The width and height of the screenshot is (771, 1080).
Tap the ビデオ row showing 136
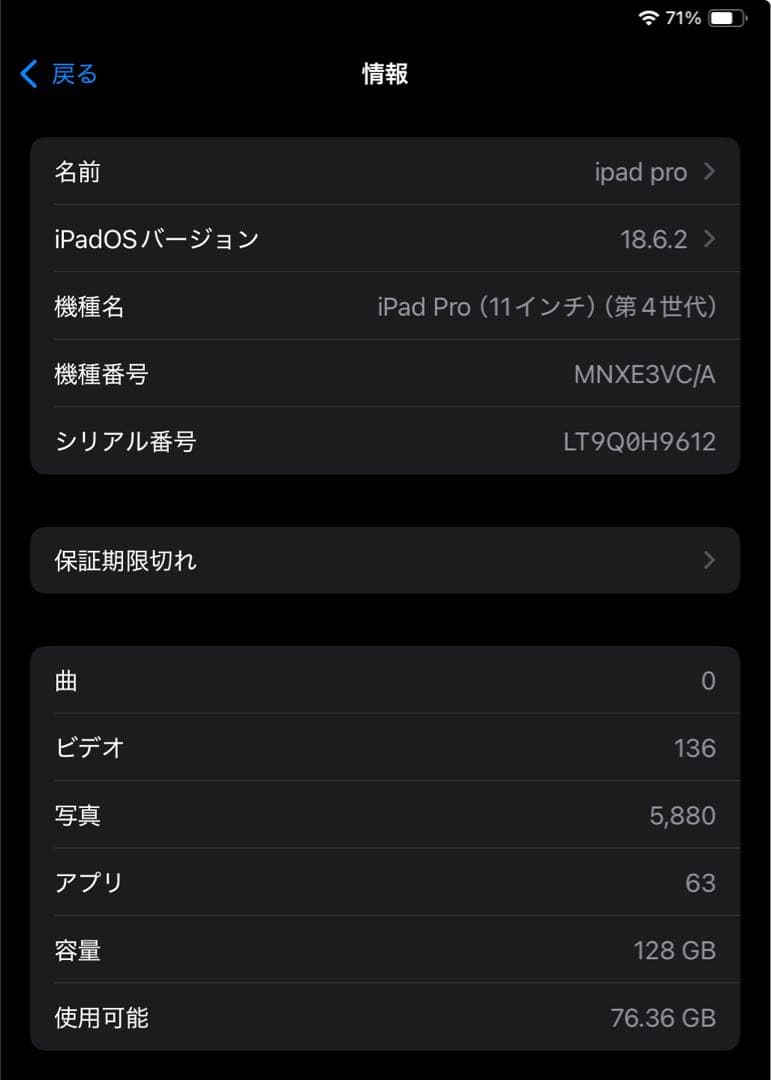(x=385, y=747)
